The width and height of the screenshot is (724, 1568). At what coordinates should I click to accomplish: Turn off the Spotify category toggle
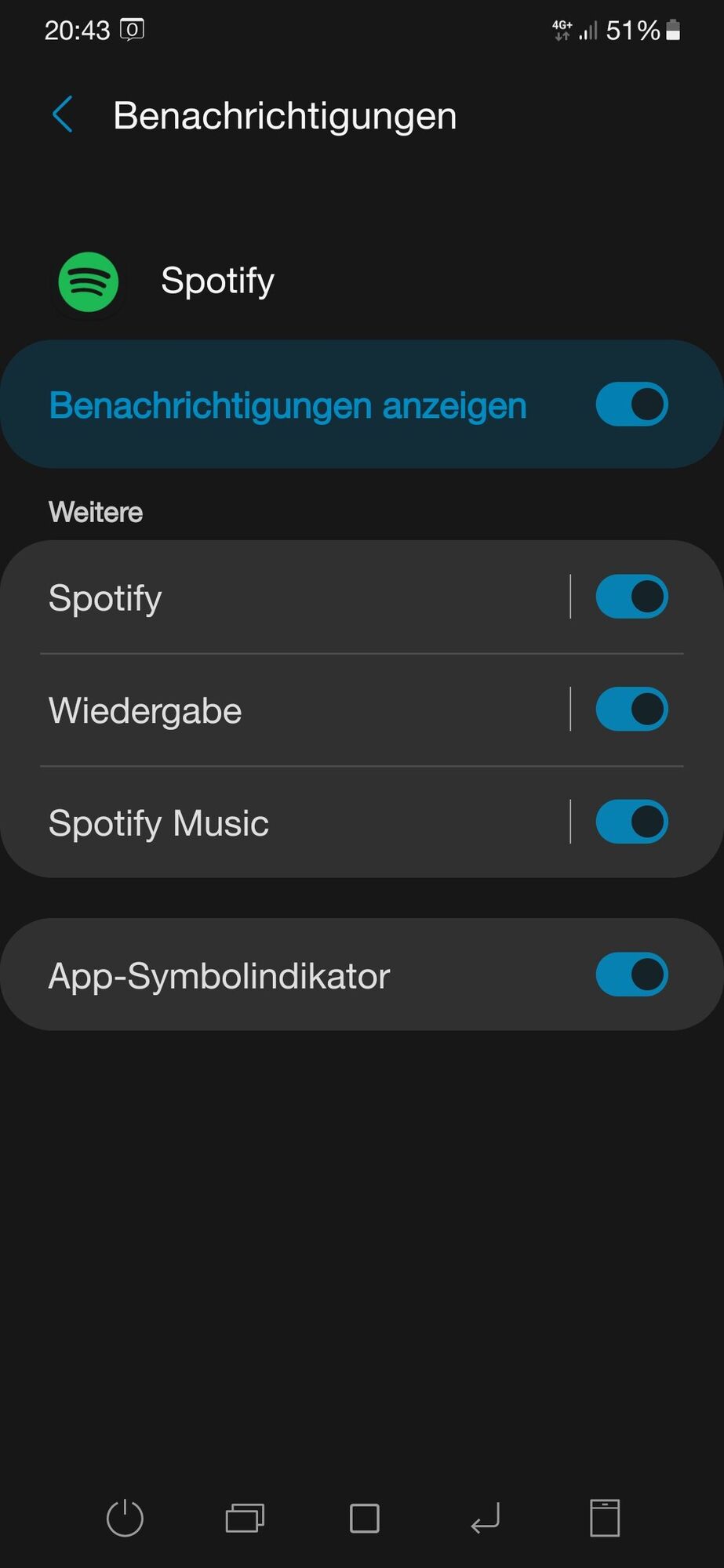(631, 597)
